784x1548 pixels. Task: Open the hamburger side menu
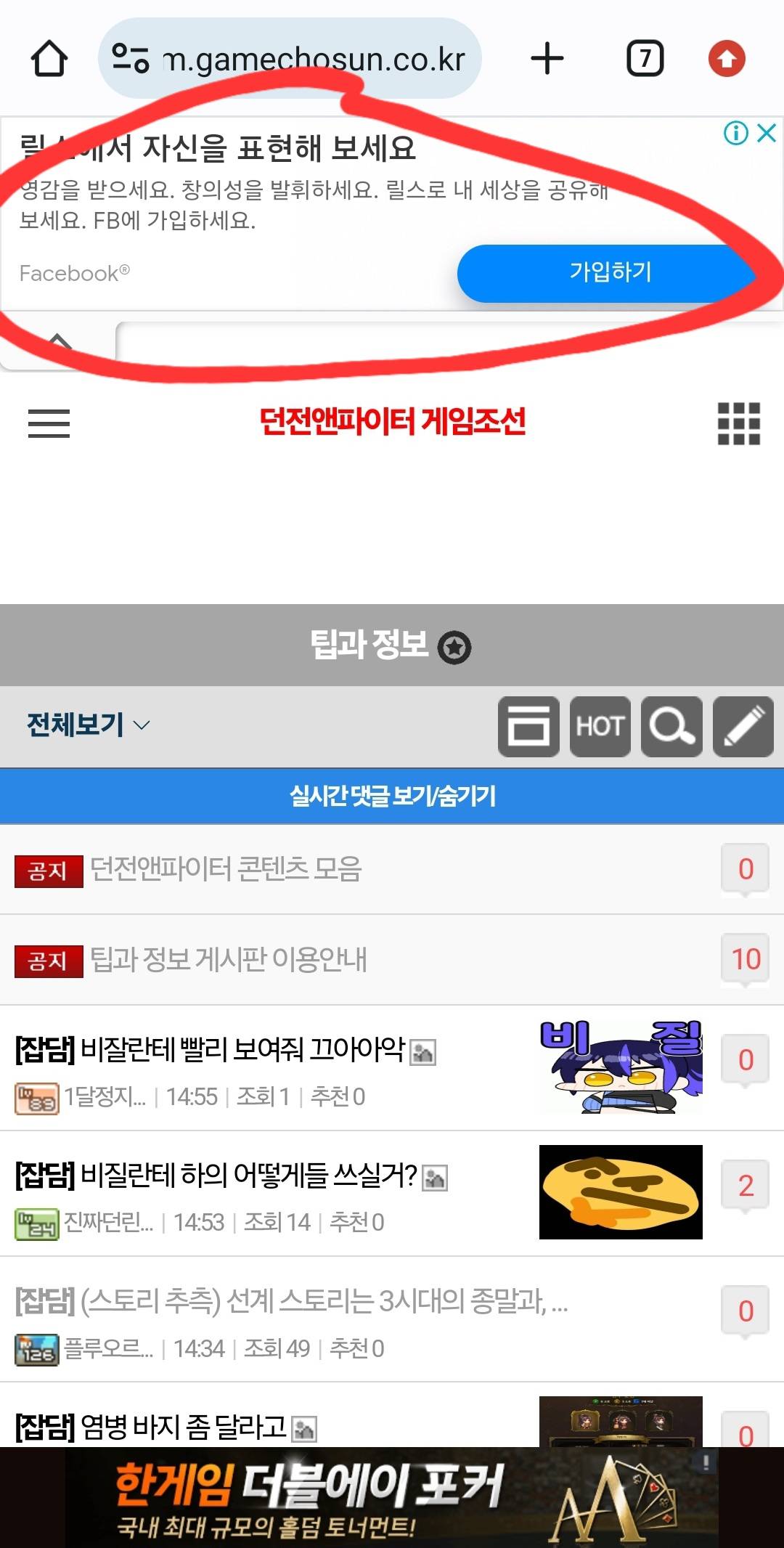[49, 423]
